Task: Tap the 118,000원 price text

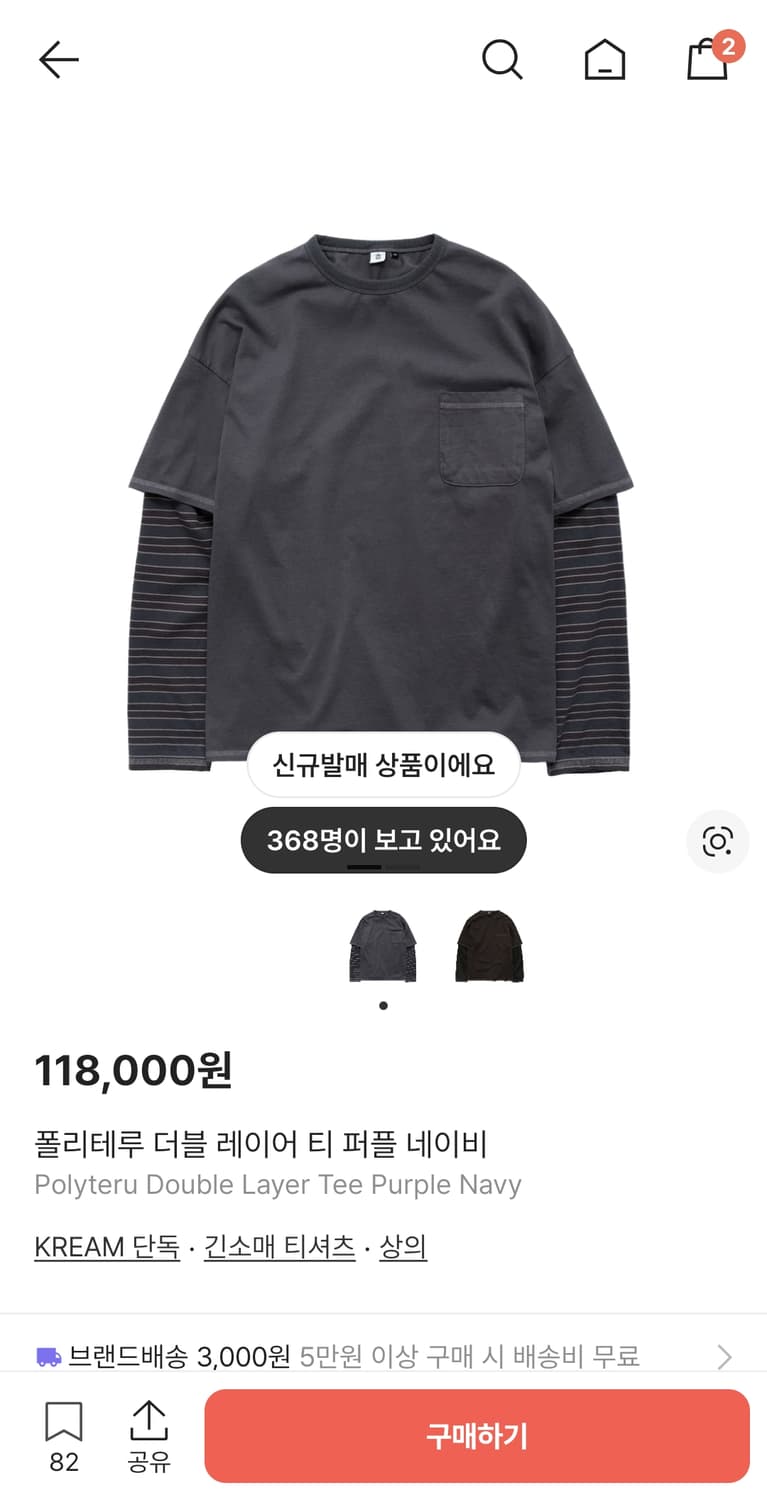Action: coord(133,1070)
